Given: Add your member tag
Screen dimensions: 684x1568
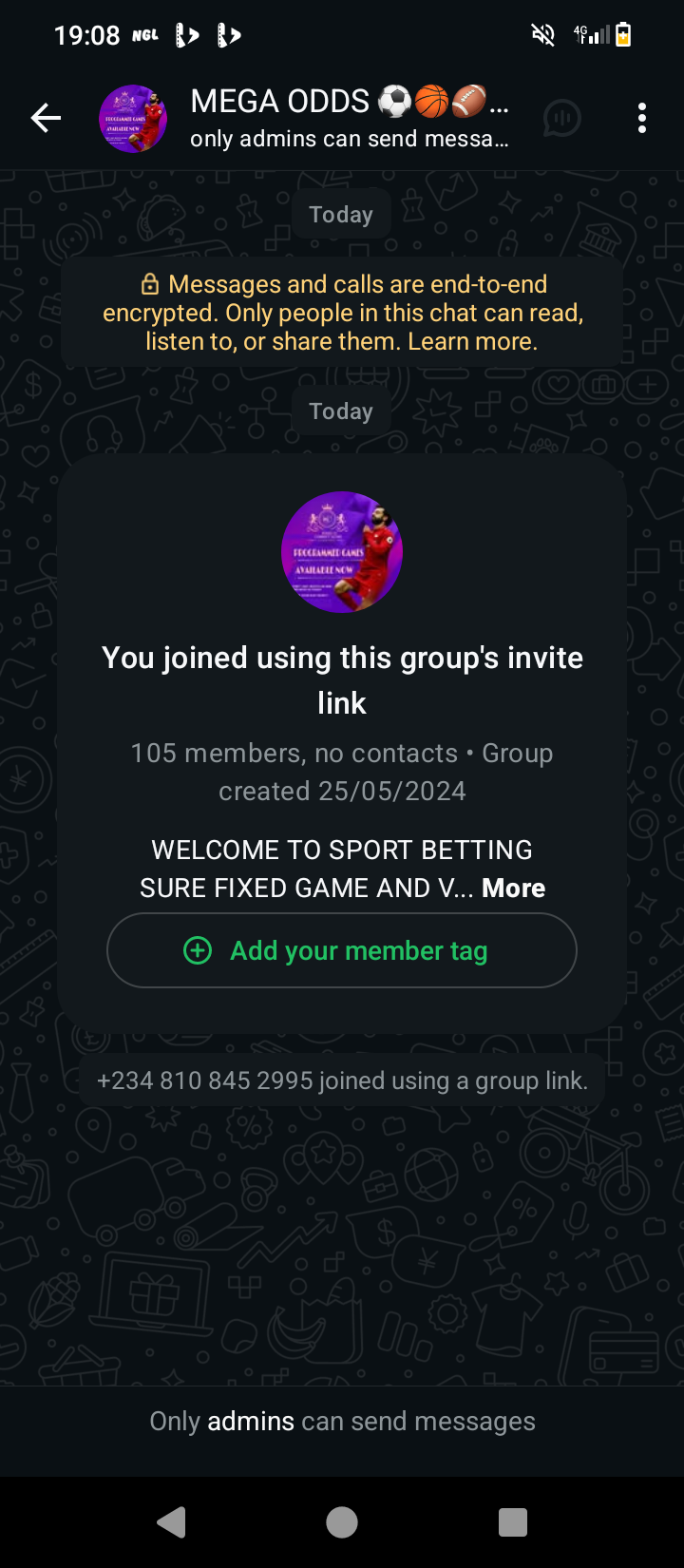Looking at the screenshot, I should click(x=342, y=950).
